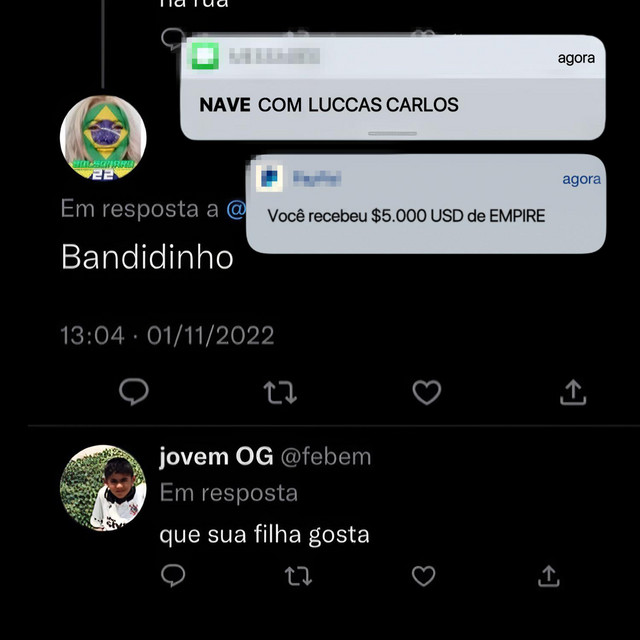Open the mentioned @ account link
The height and width of the screenshot is (640, 640).
(236, 209)
